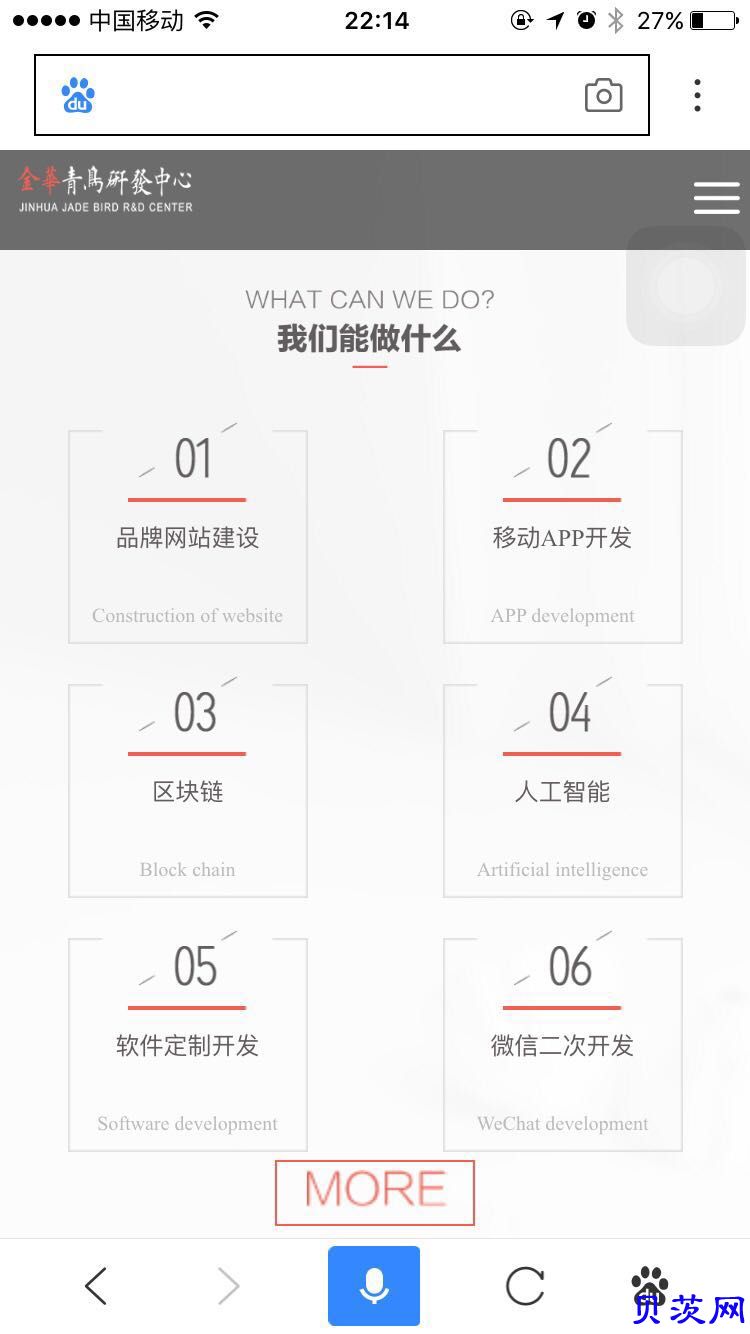Select the 人工智能 Artificial intelligence card
Viewport: 750px width, 1334px height.
pos(563,791)
